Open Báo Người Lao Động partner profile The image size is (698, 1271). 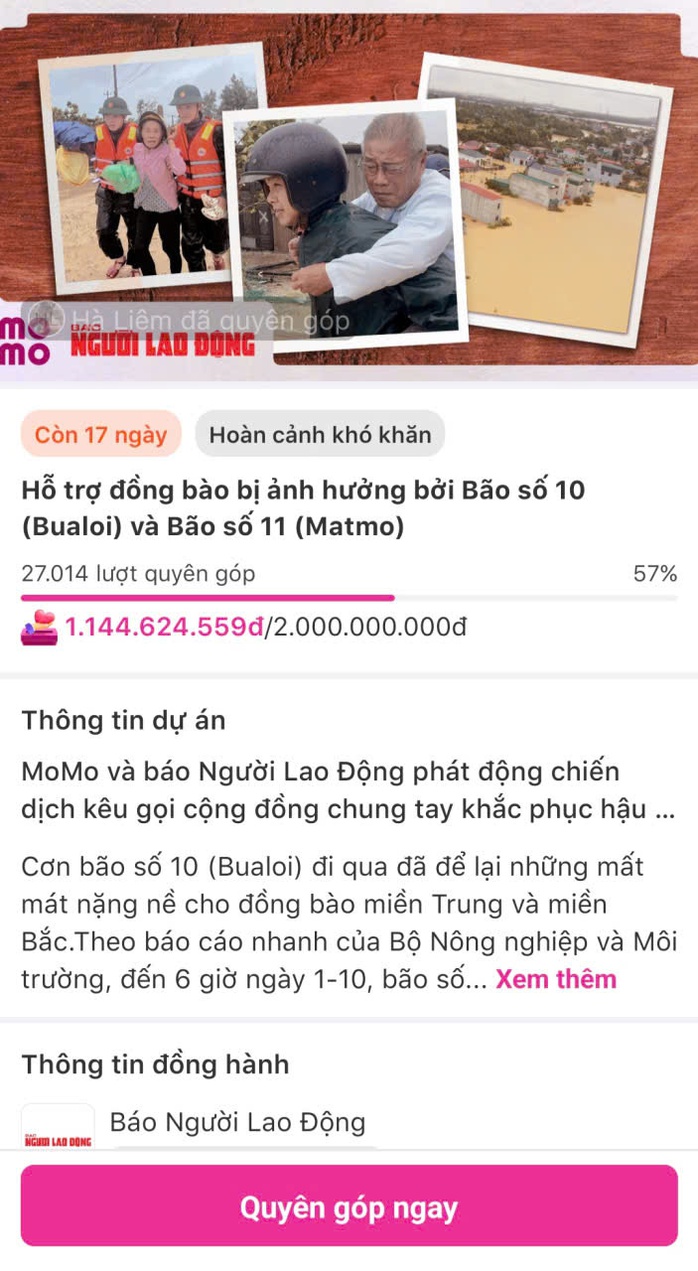237,1123
